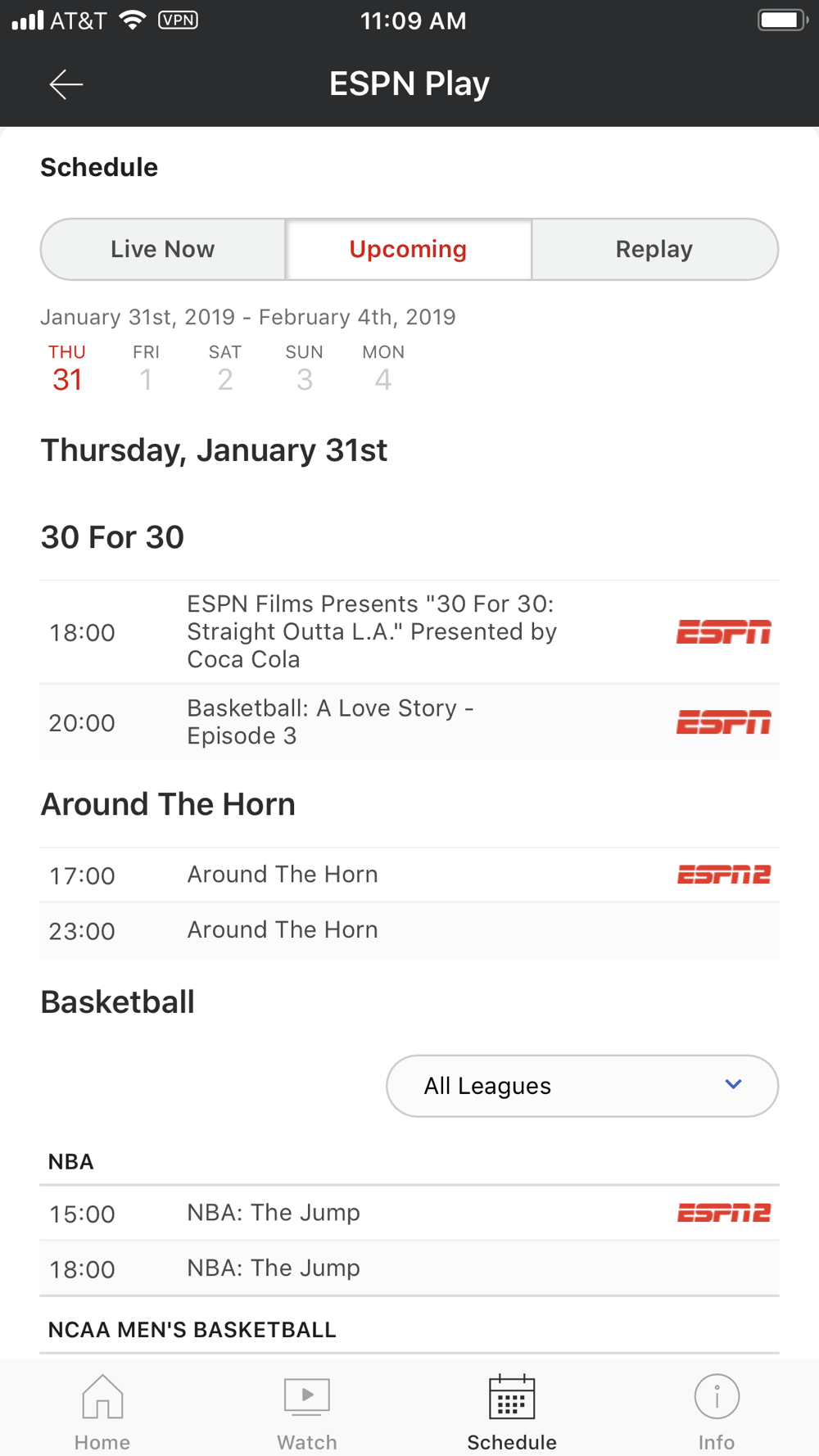The width and height of the screenshot is (819, 1456).
Task: Open the 30 For 30 Straight Outta L.A. listing
Action: point(409,632)
